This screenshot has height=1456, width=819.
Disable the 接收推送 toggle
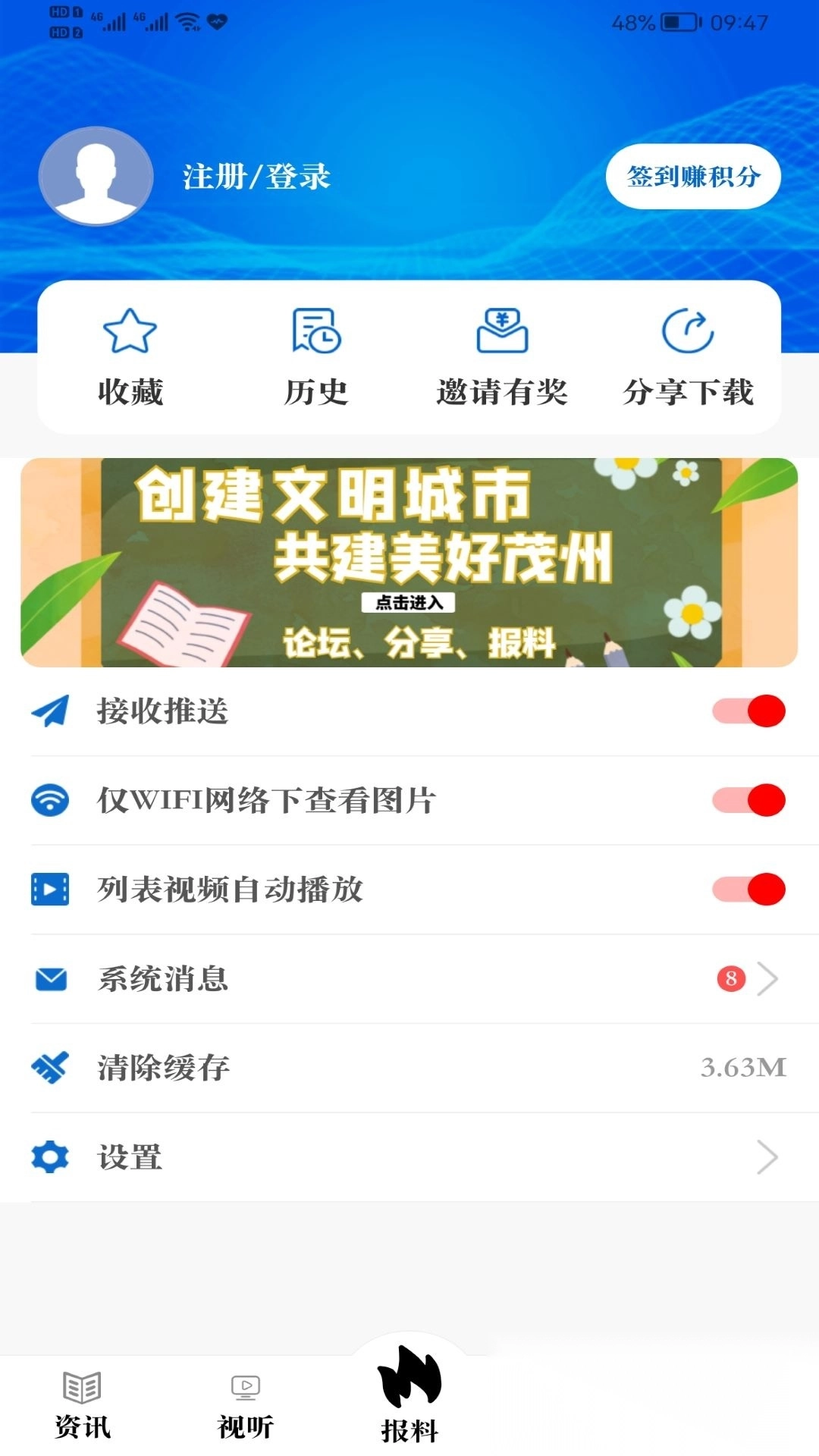[x=750, y=711]
